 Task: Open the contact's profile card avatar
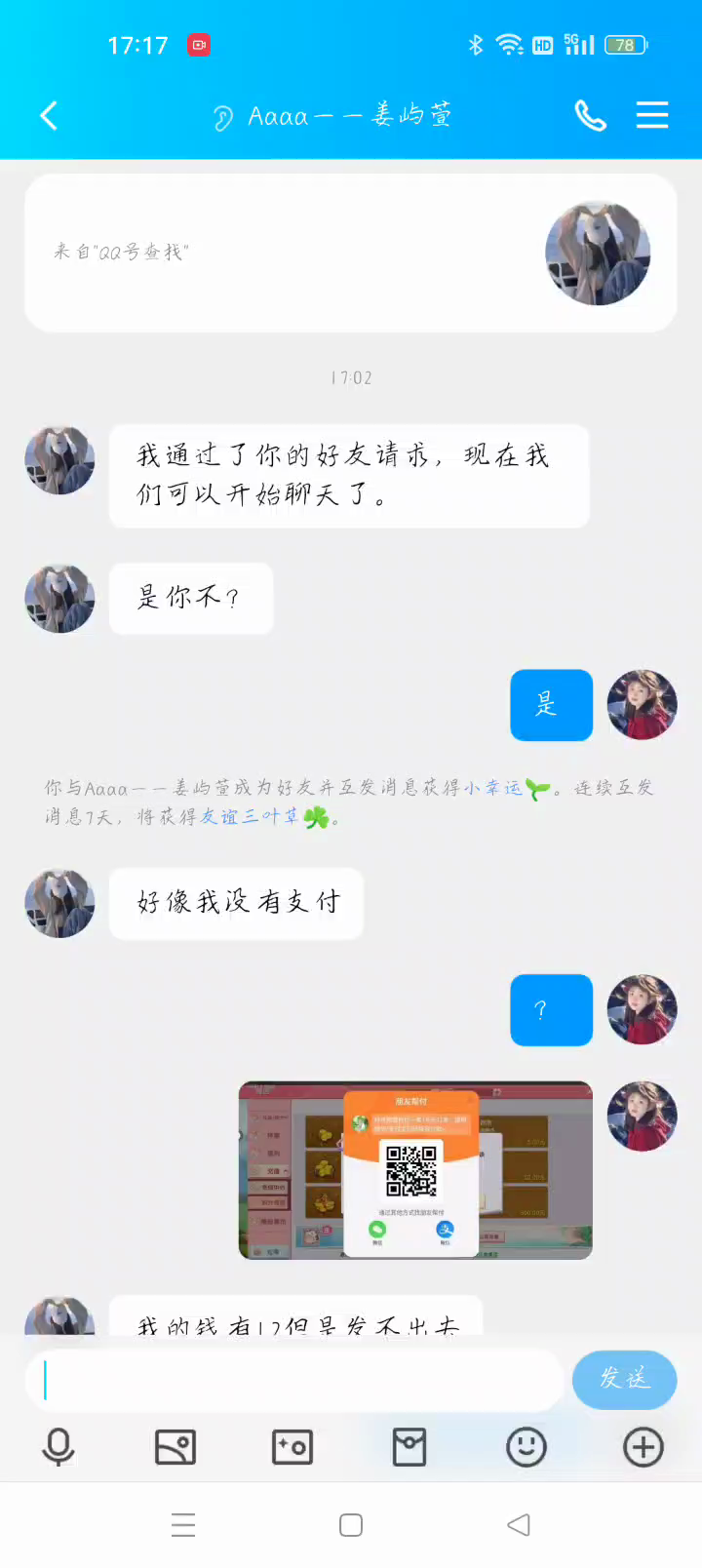click(x=597, y=254)
